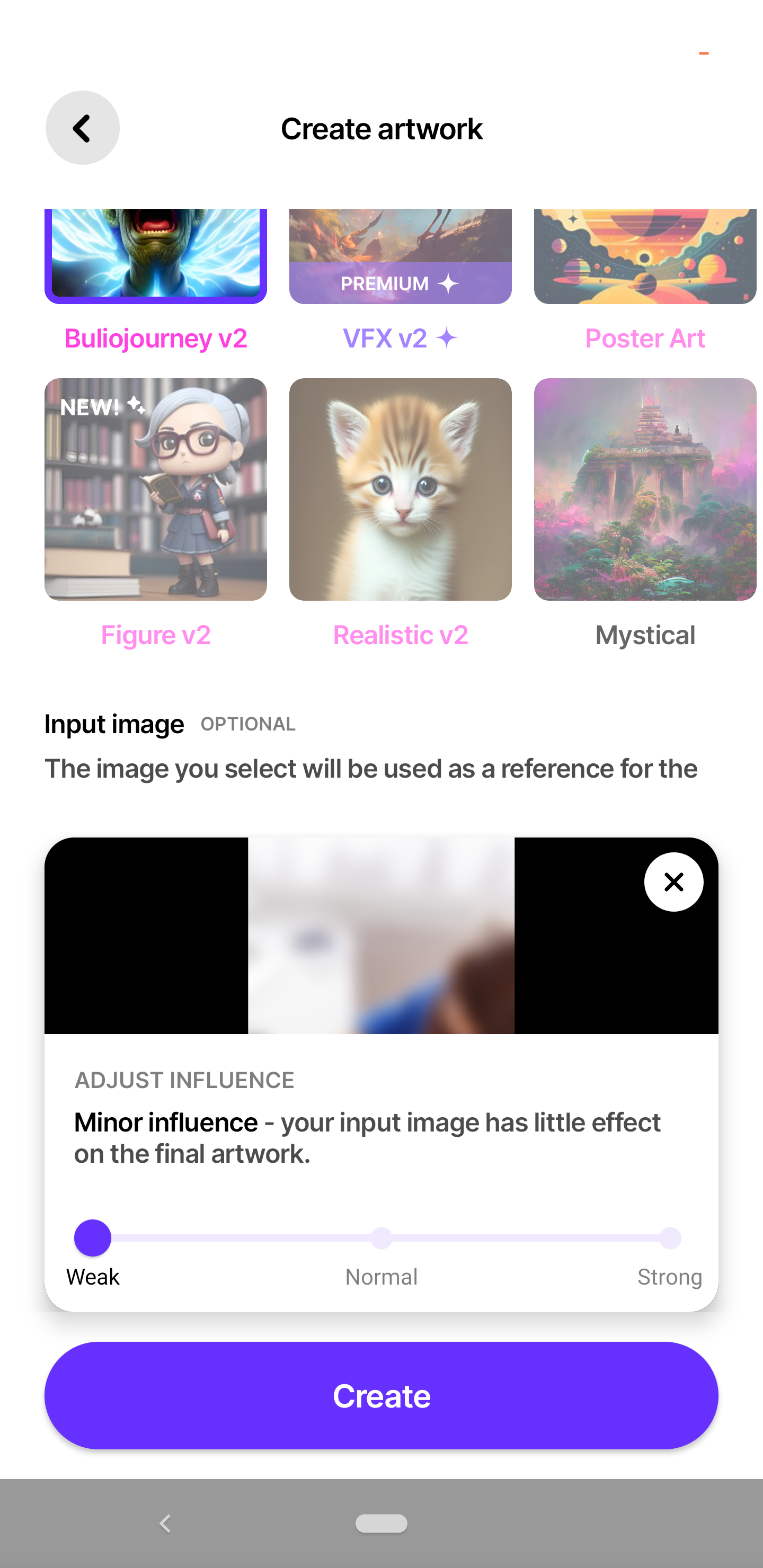Pick the Poster Art style
Screen dimensions: 763x1568
pyautogui.click(x=644, y=256)
